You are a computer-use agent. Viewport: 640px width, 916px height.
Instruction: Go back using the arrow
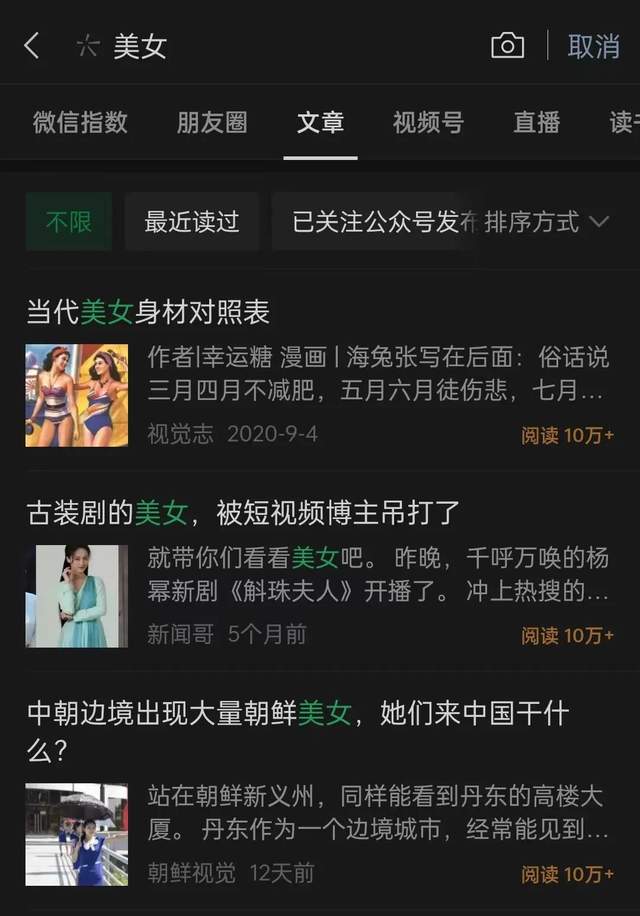point(32,45)
